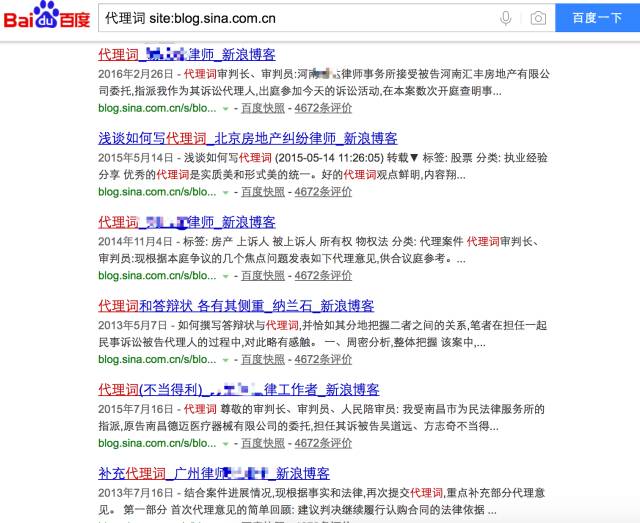Open result 代理词和答辩状 各有其侧重_纳兰石
This screenshot has height=523, width=640.
236,306
